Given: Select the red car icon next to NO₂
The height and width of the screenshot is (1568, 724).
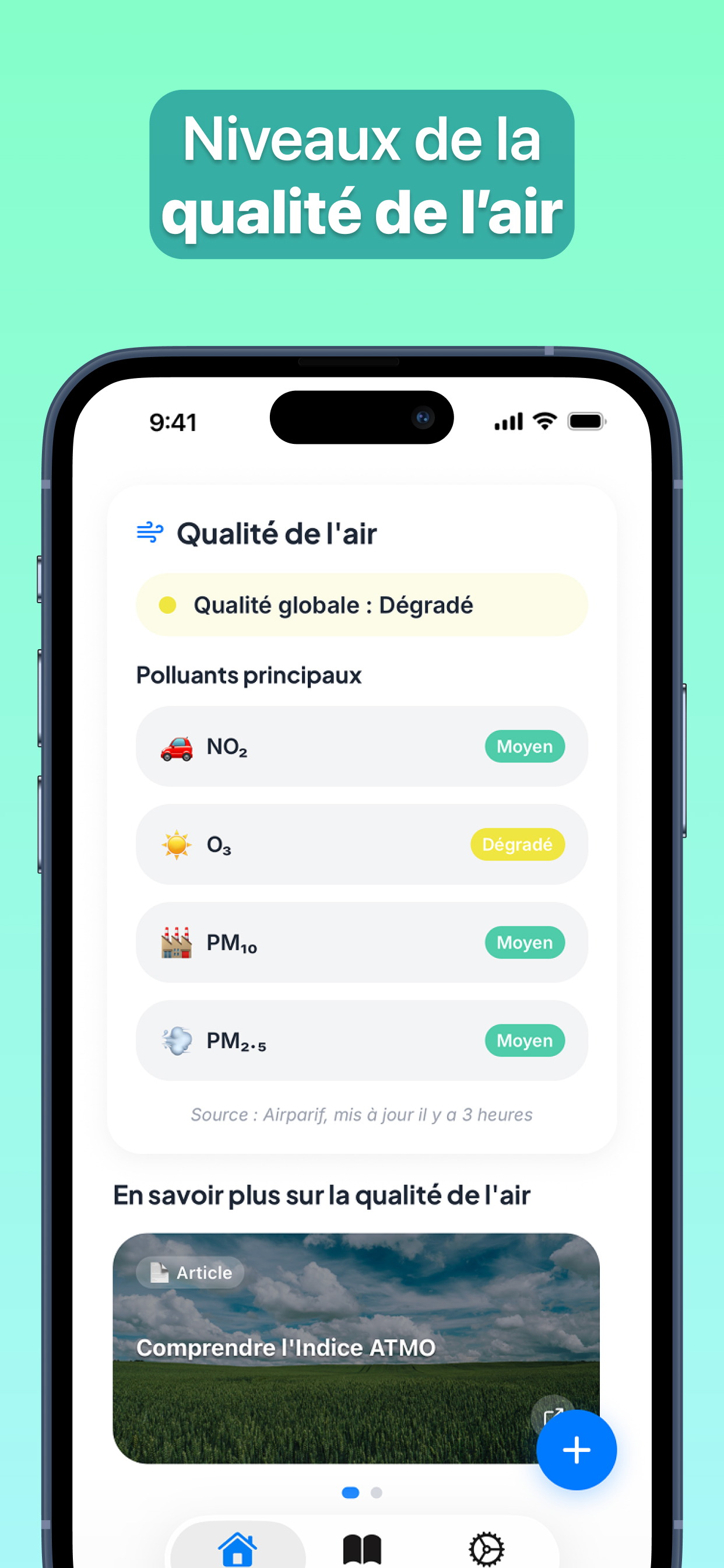Looking at the screenshot, I should [x=177, y=747].
